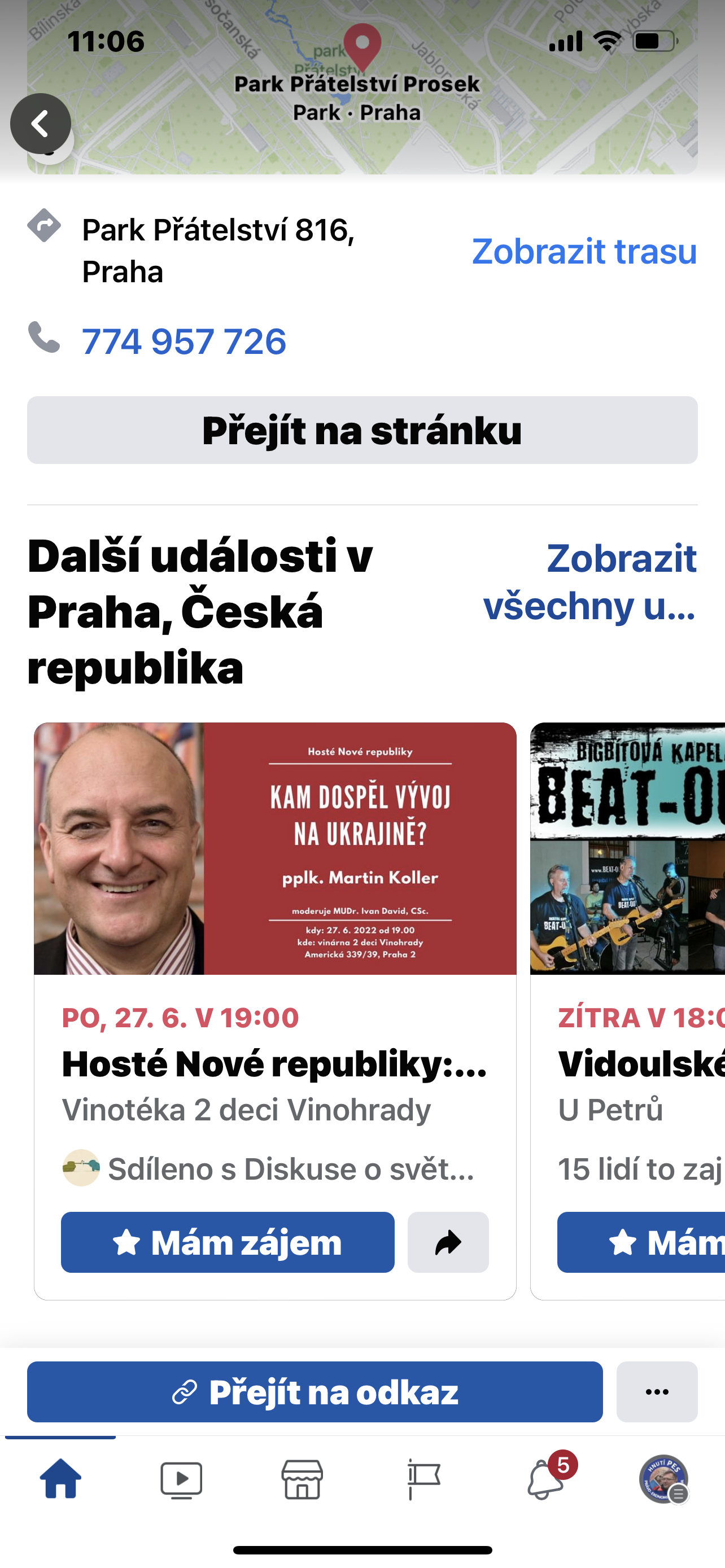This screenshot has width=725, height=1568.
Task: Tap Přejít na odkaz button
Action: tap(315, 1392)
